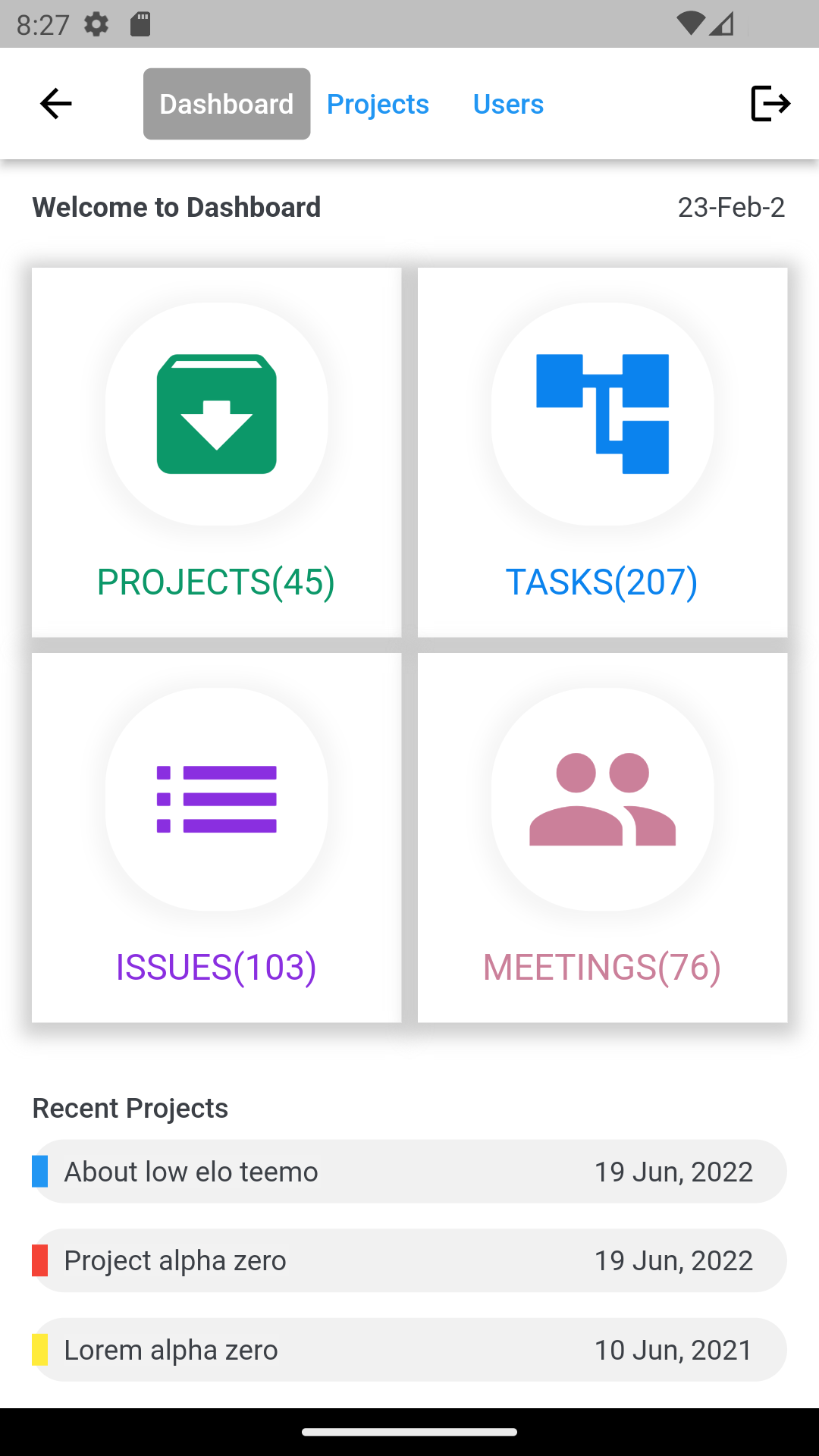Tap the red color bar next to Project alpha zero
The image size is (819, 1456).
point(39,1260)
